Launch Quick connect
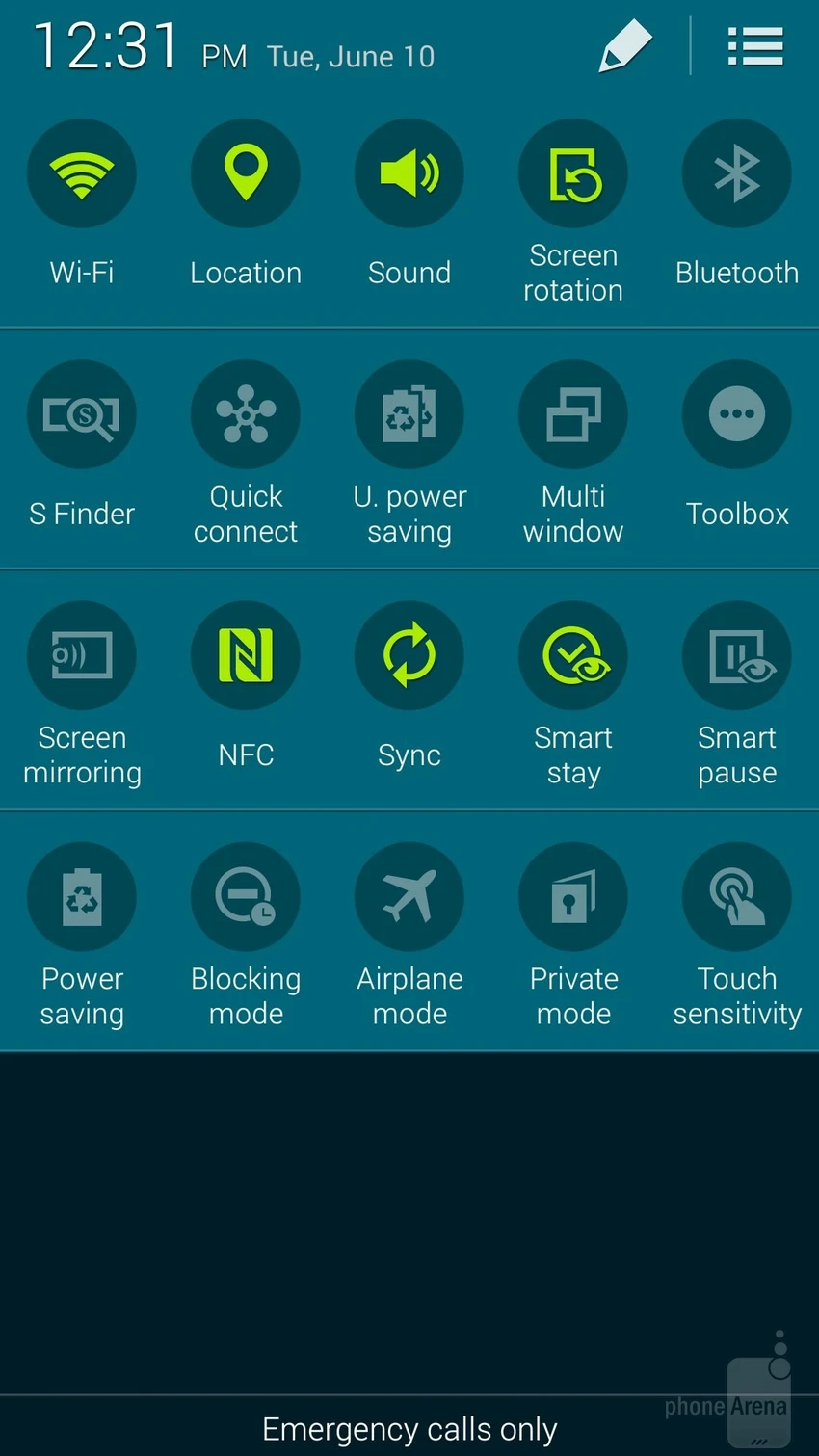The image size is (819, 1456). [x=246, y=414]
